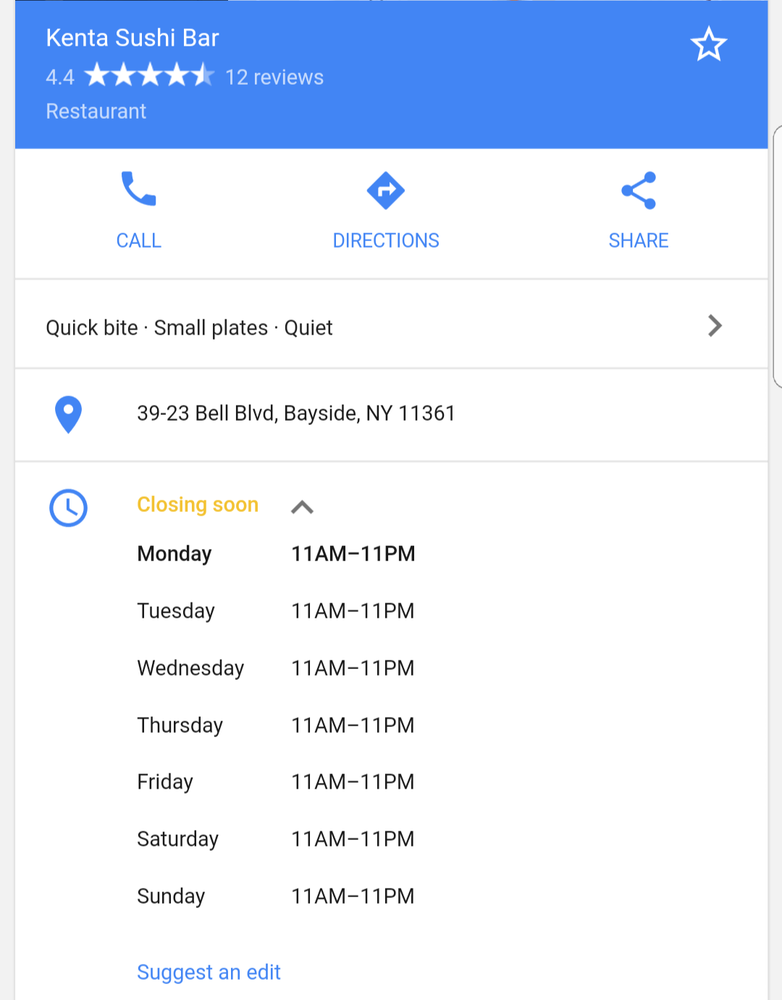The height and width of the screenshot is (1000, 782).
Task: View the 12 reviews
Action: [x=274, y=77]
